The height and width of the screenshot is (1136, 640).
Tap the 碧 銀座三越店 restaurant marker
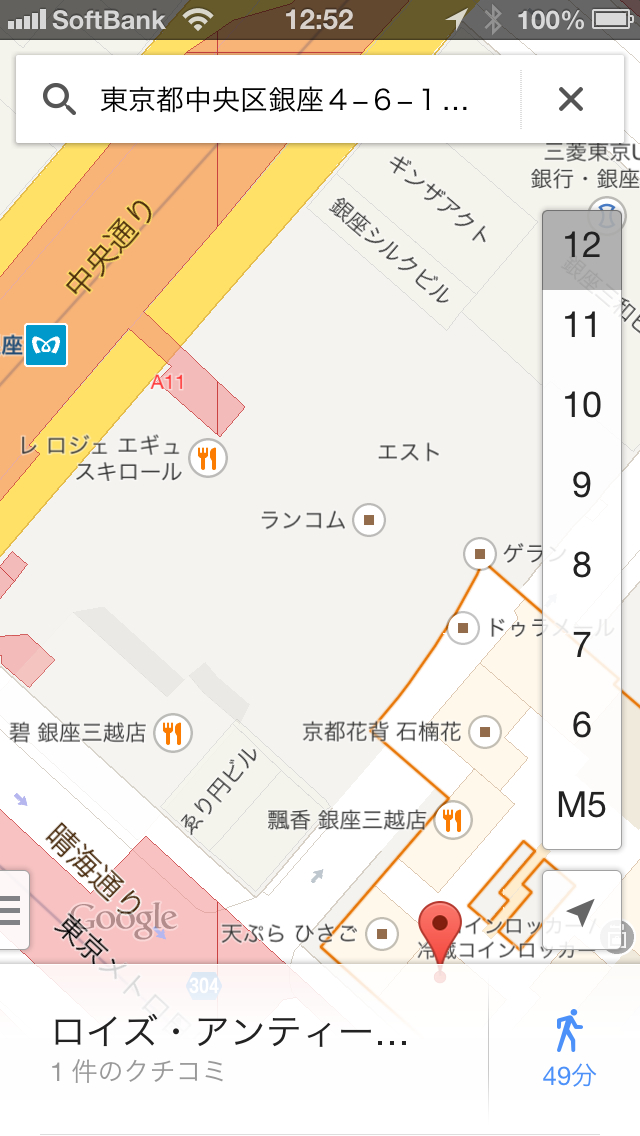pos(174,733)
